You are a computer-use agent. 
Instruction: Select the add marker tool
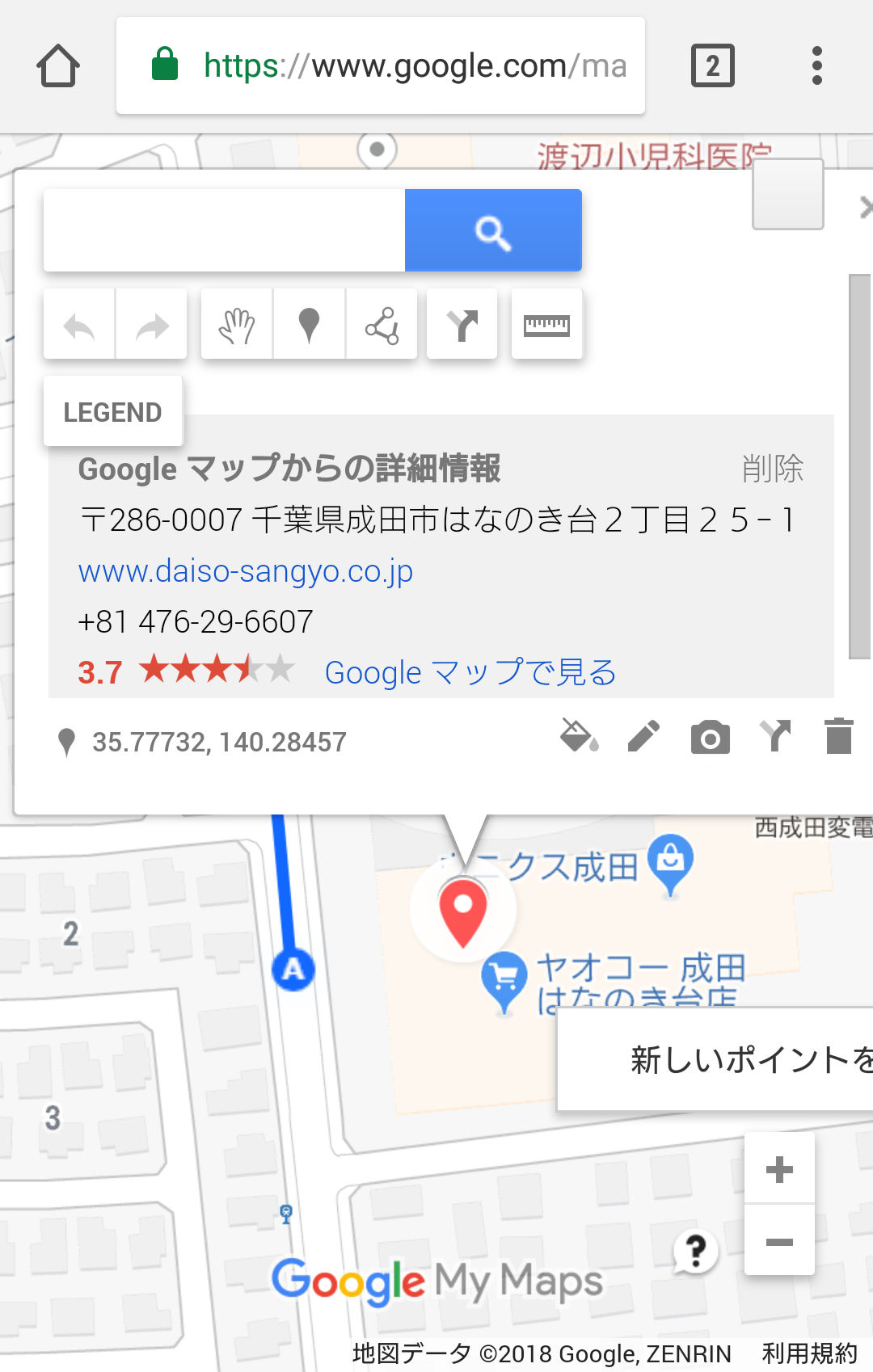(x=309, y=324)
